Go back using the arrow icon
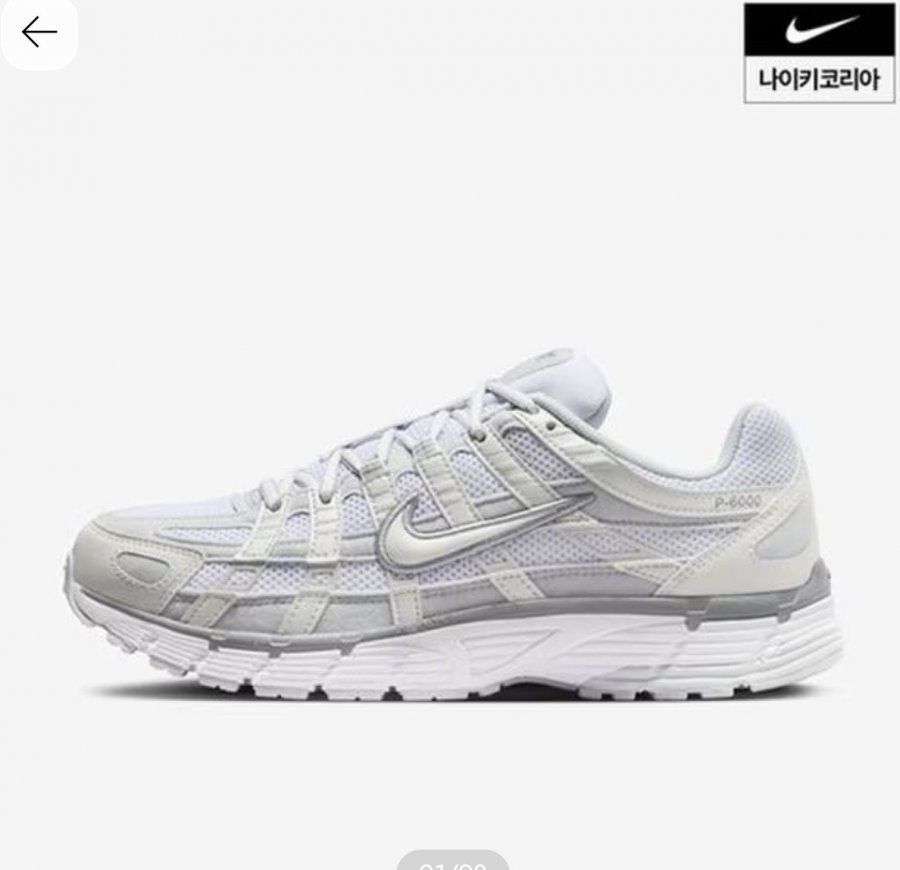Screen dimensions: 900x870 tap(38, 33)
